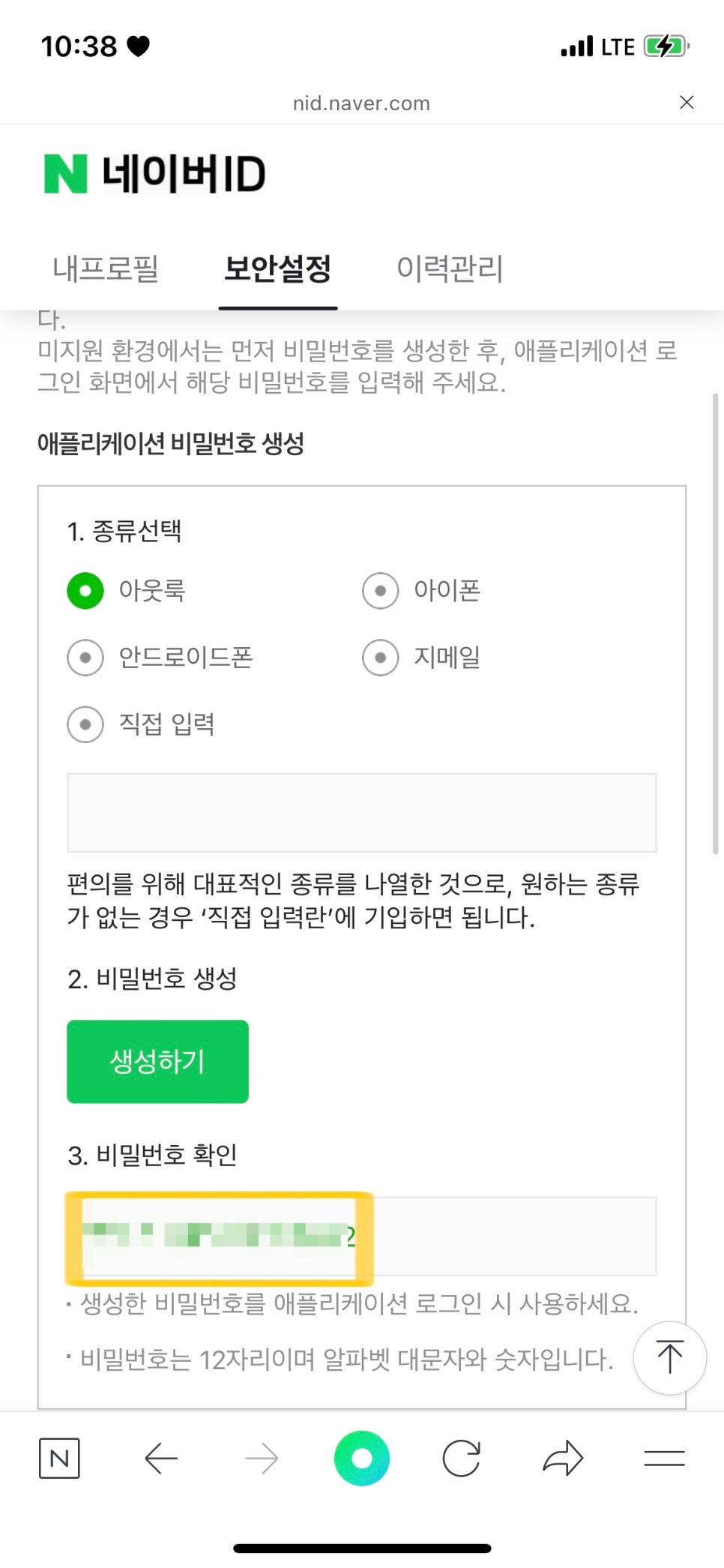This screenshot has height=1568, width=724.
Task: Jump to top with arrow button
Action: click(669, 1357)
